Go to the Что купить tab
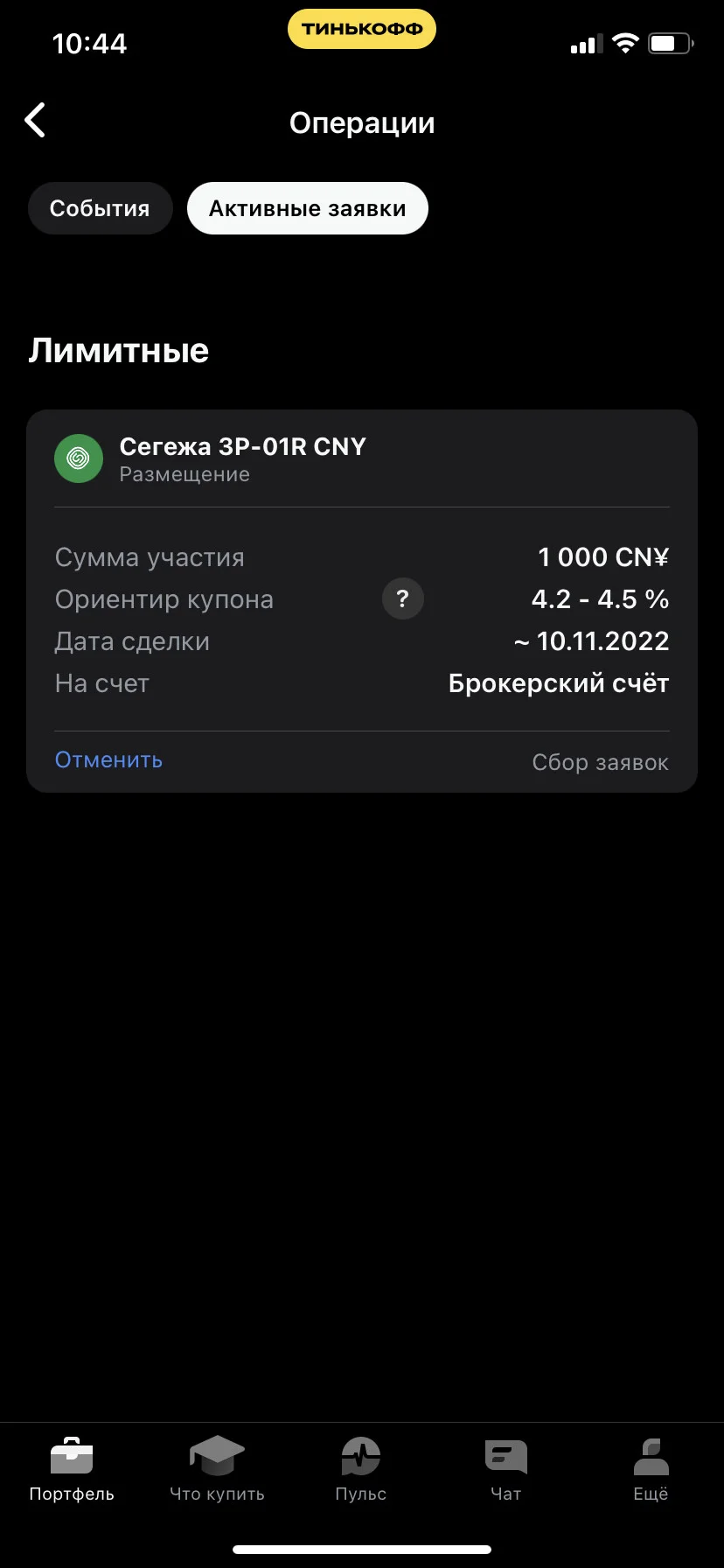724x1568 pixels. pyautogui.click(x=217, y=1470)
